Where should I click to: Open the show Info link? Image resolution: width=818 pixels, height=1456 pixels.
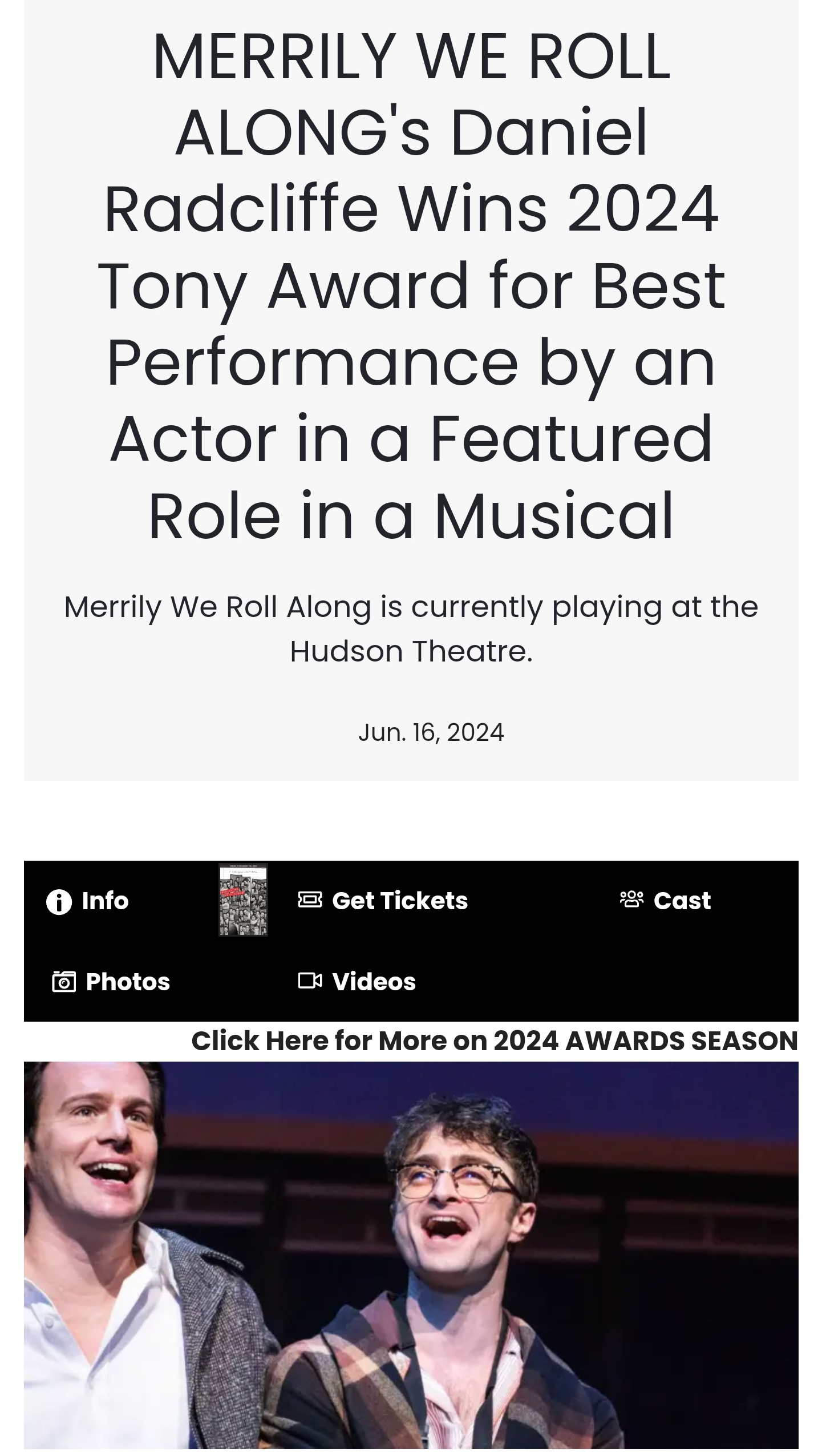click(x=87, y=901)
